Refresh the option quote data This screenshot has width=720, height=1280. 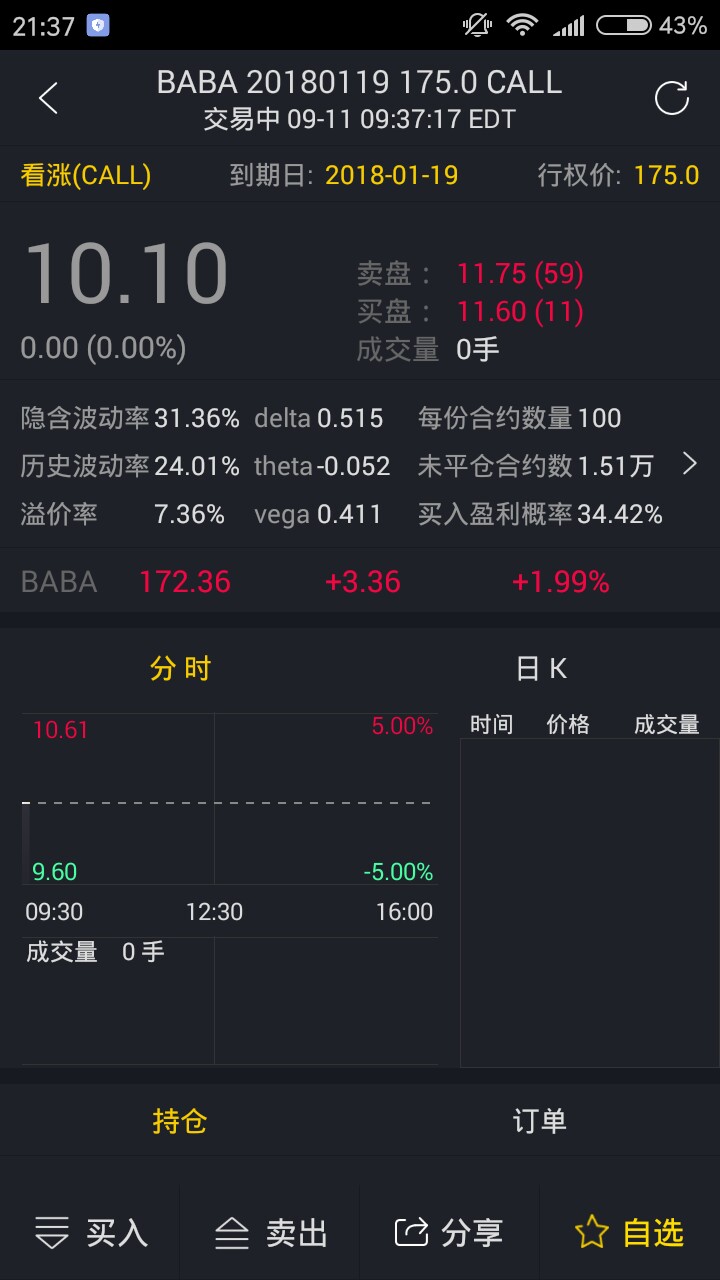(671, 98)
